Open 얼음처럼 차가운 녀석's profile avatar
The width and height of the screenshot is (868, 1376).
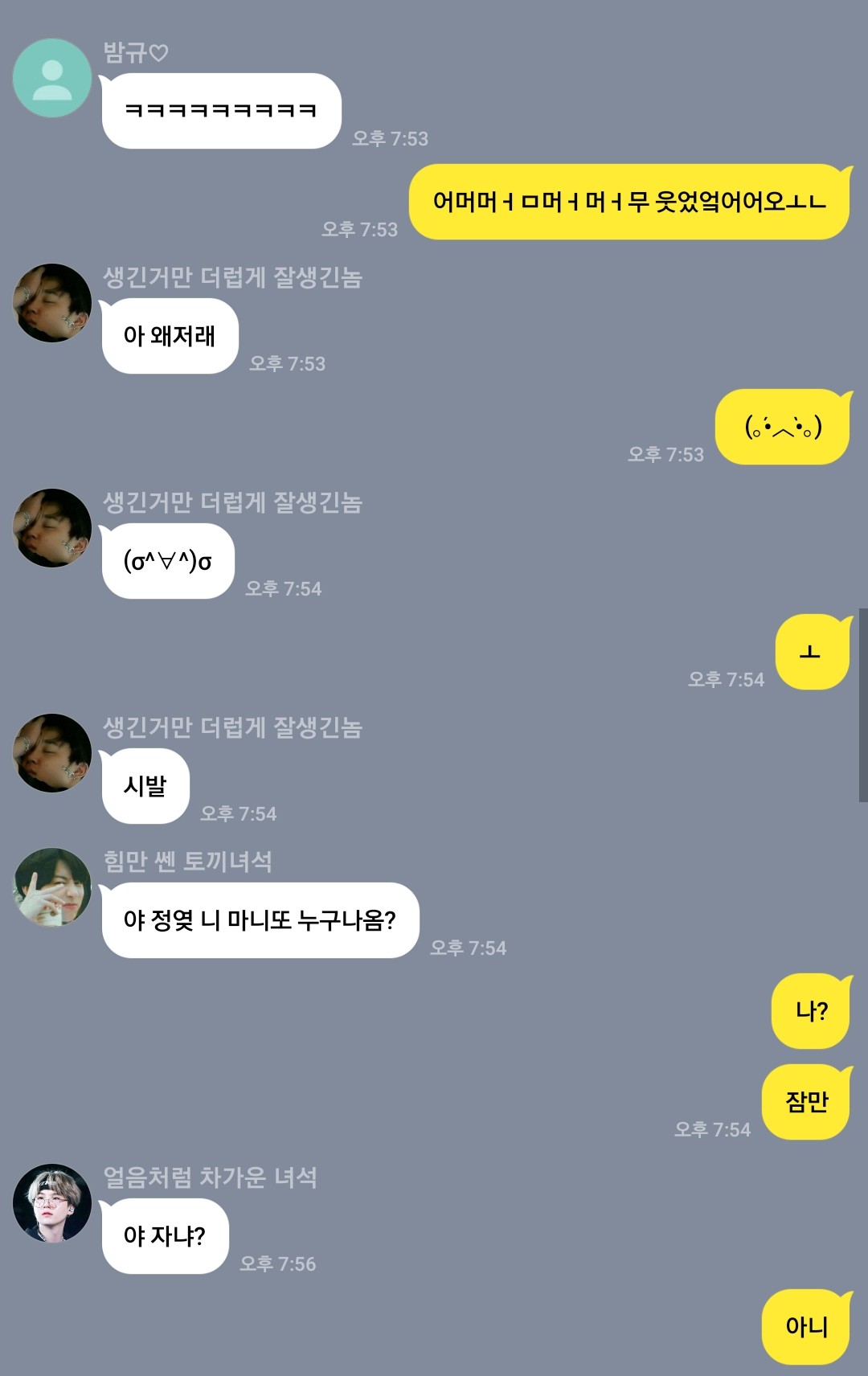pos(52,1203)
